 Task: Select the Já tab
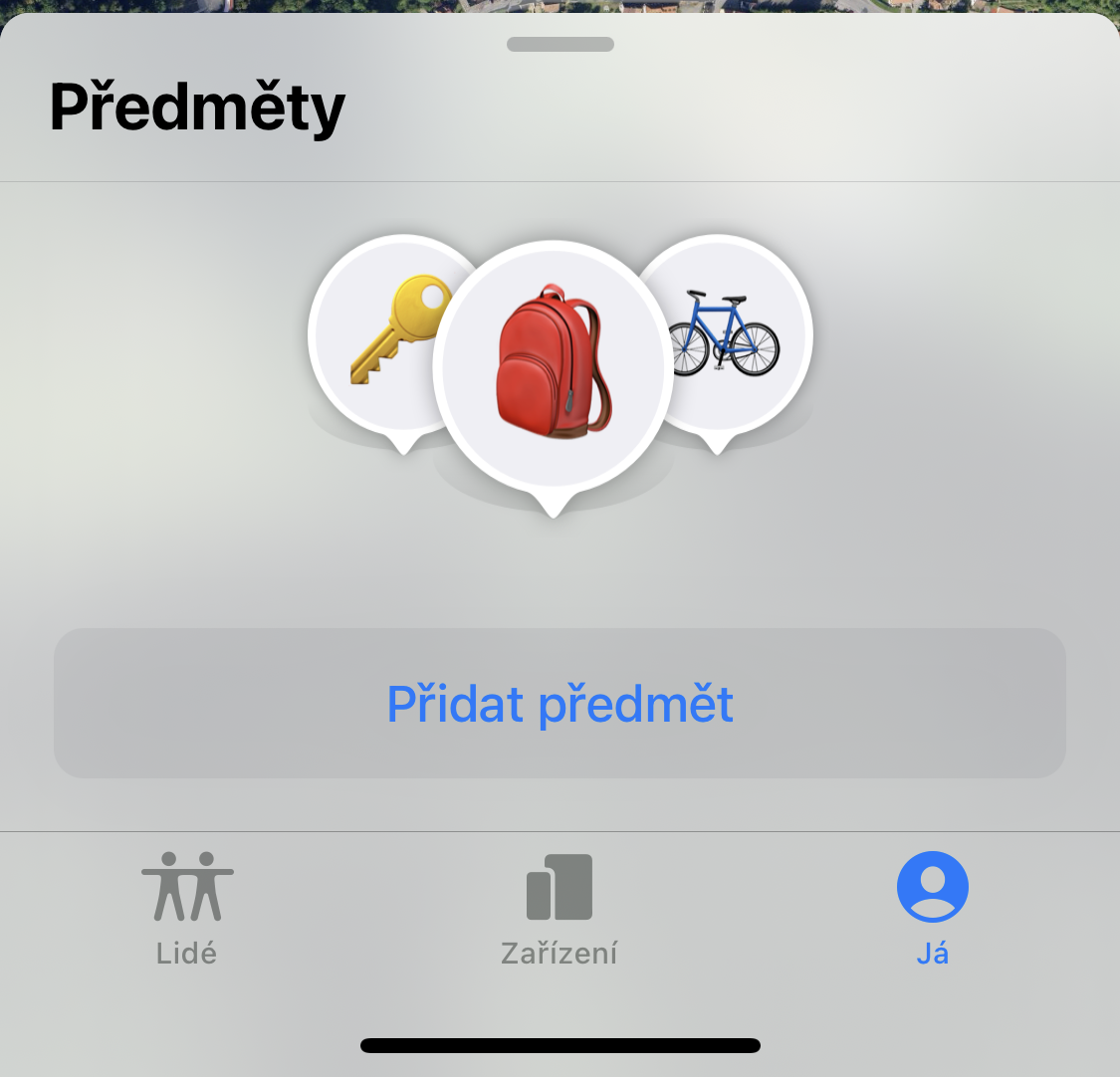point(932,908)
